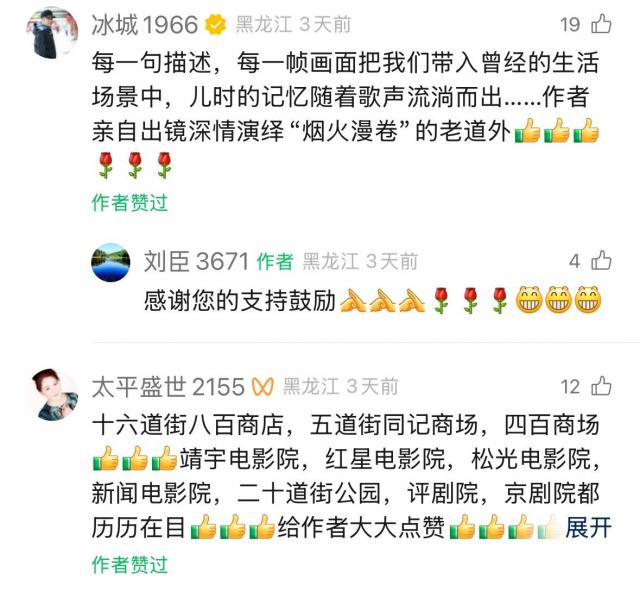Like the comment by 冰城 1966
The width and height of the screenshot is (640, 603).
(601, 25)
